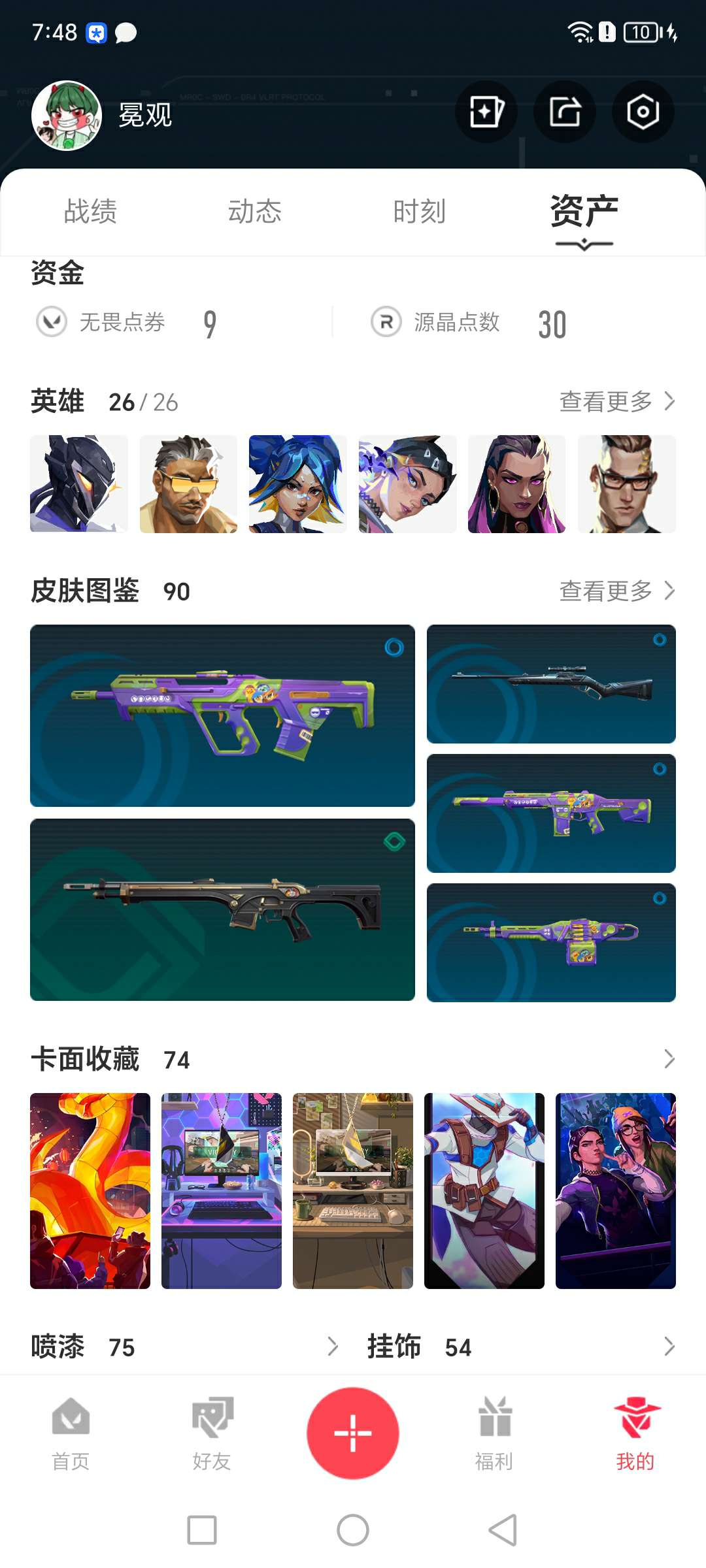This screenshot has width=706, height=1568.
Task: Switch to the 动态 tab
Action: (x=254, y=212)
